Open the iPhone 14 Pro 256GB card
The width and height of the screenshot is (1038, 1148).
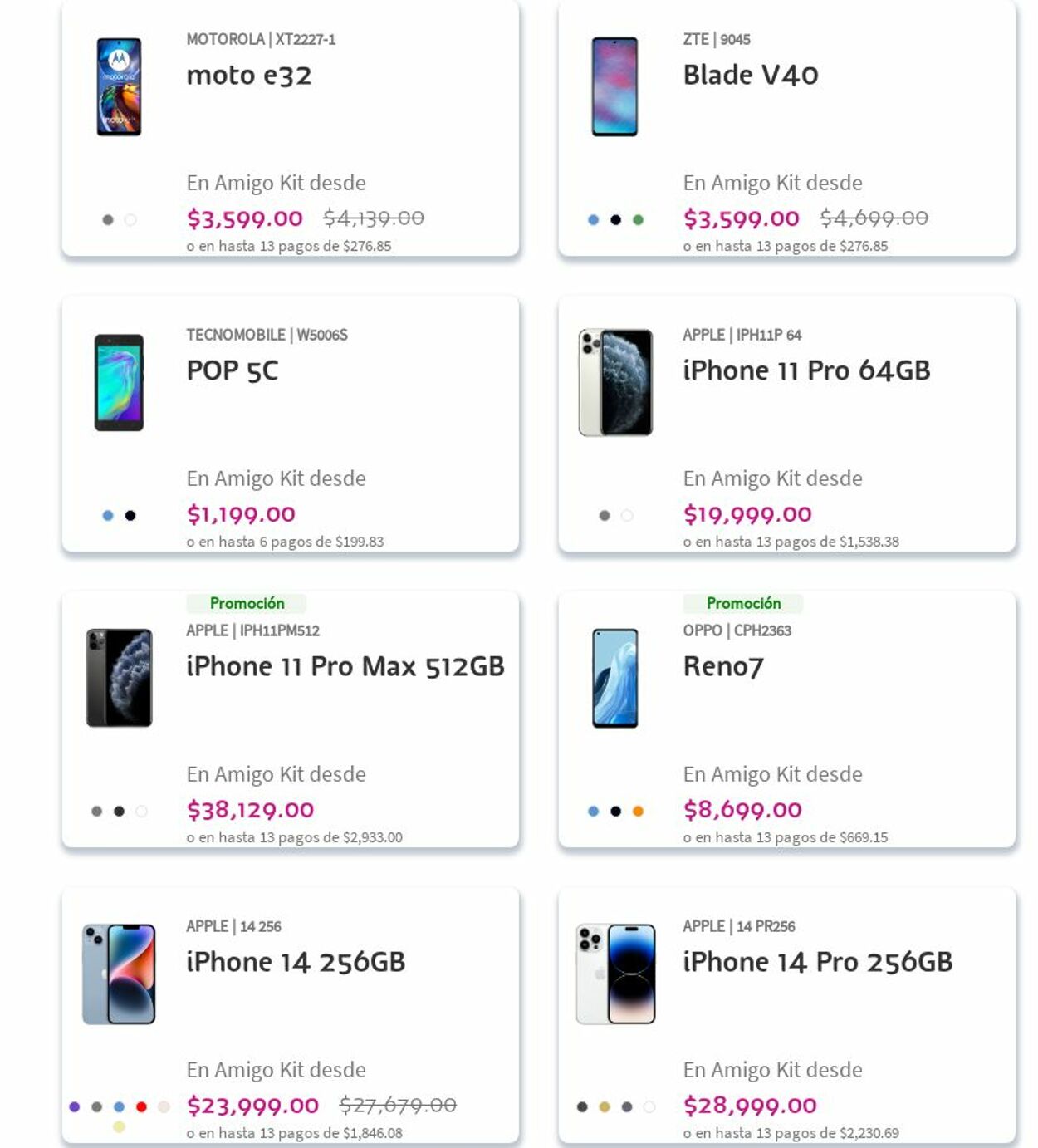817,963
